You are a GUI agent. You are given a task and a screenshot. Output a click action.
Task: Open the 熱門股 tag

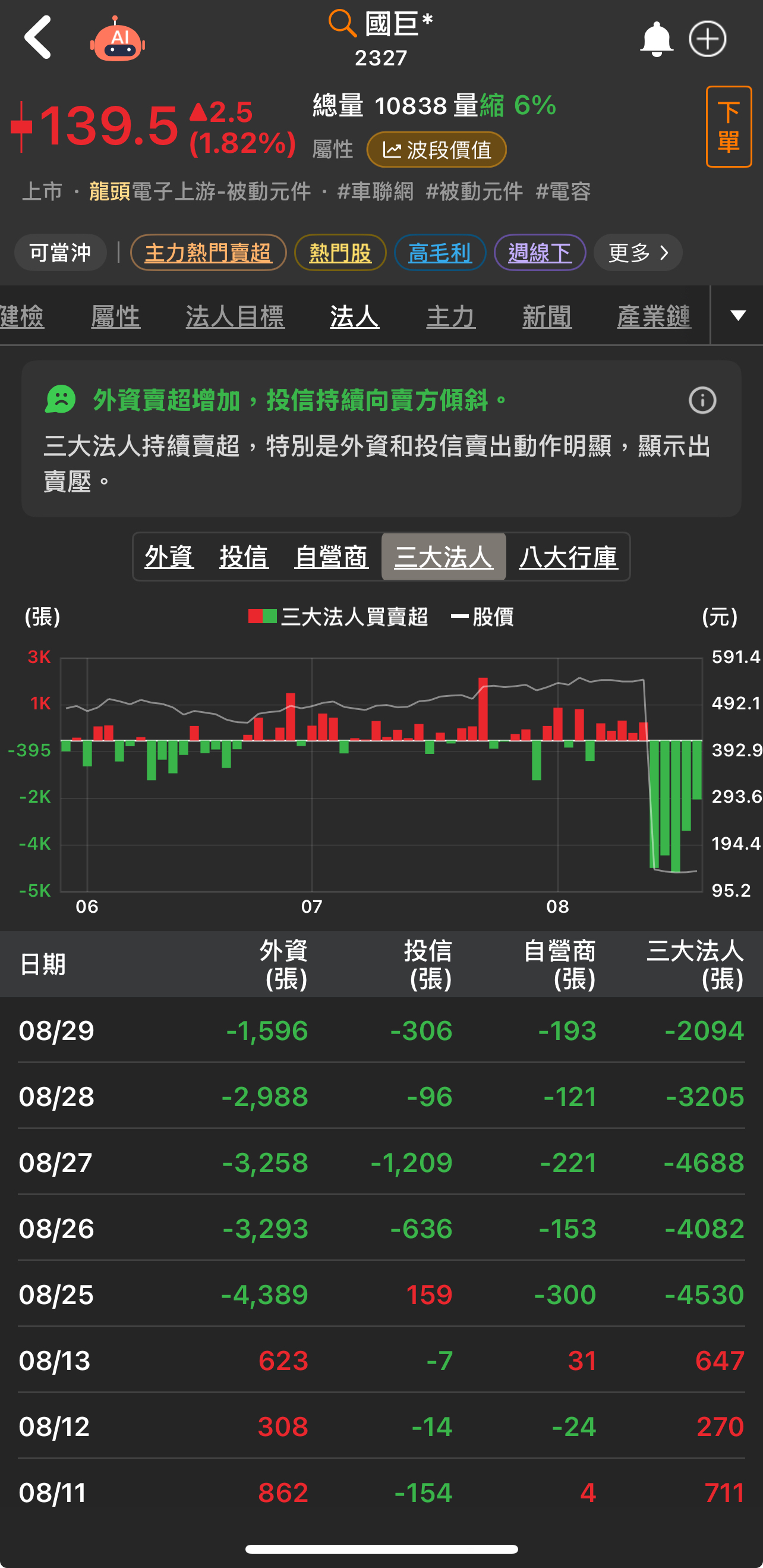tap(340, 253)
